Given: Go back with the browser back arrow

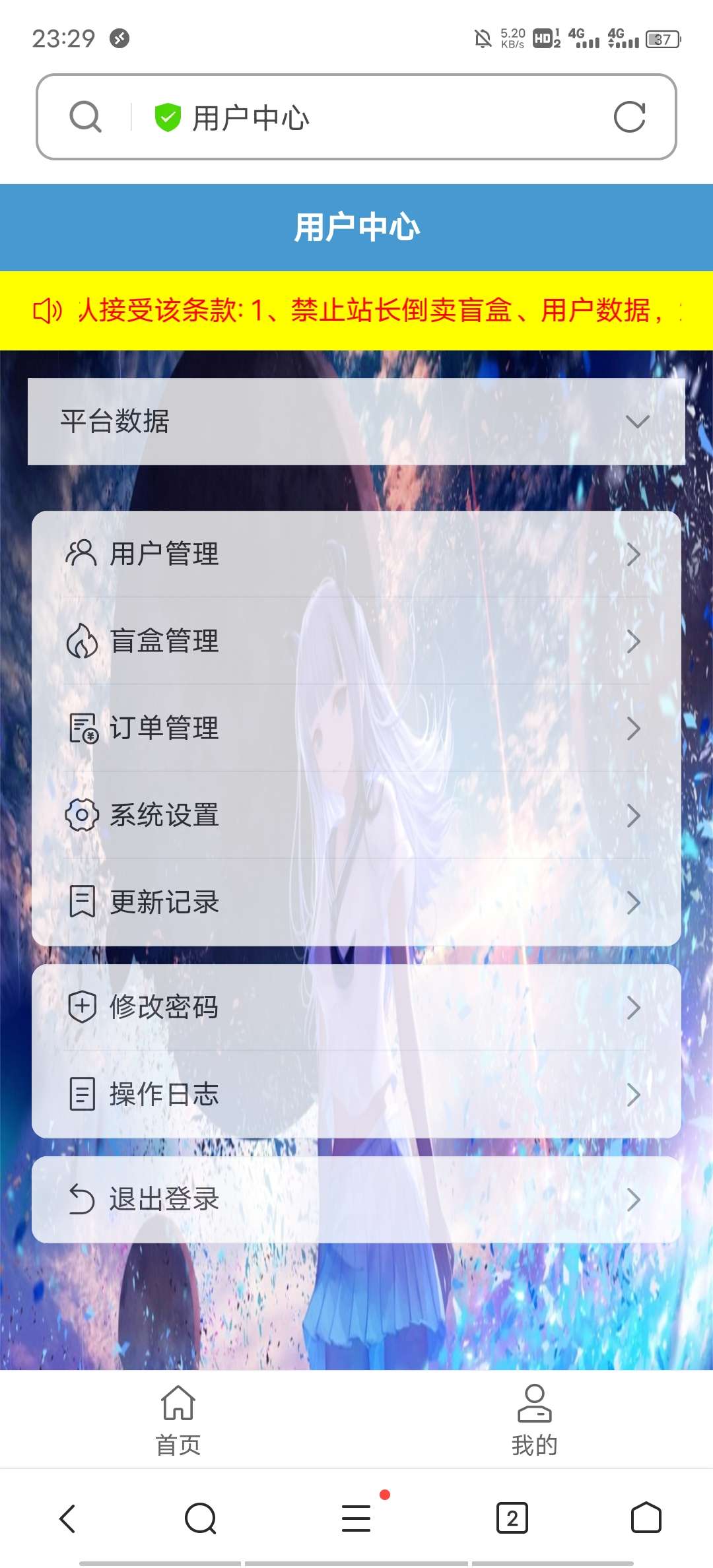Looking at the screenshot, I should [68, 1519].
